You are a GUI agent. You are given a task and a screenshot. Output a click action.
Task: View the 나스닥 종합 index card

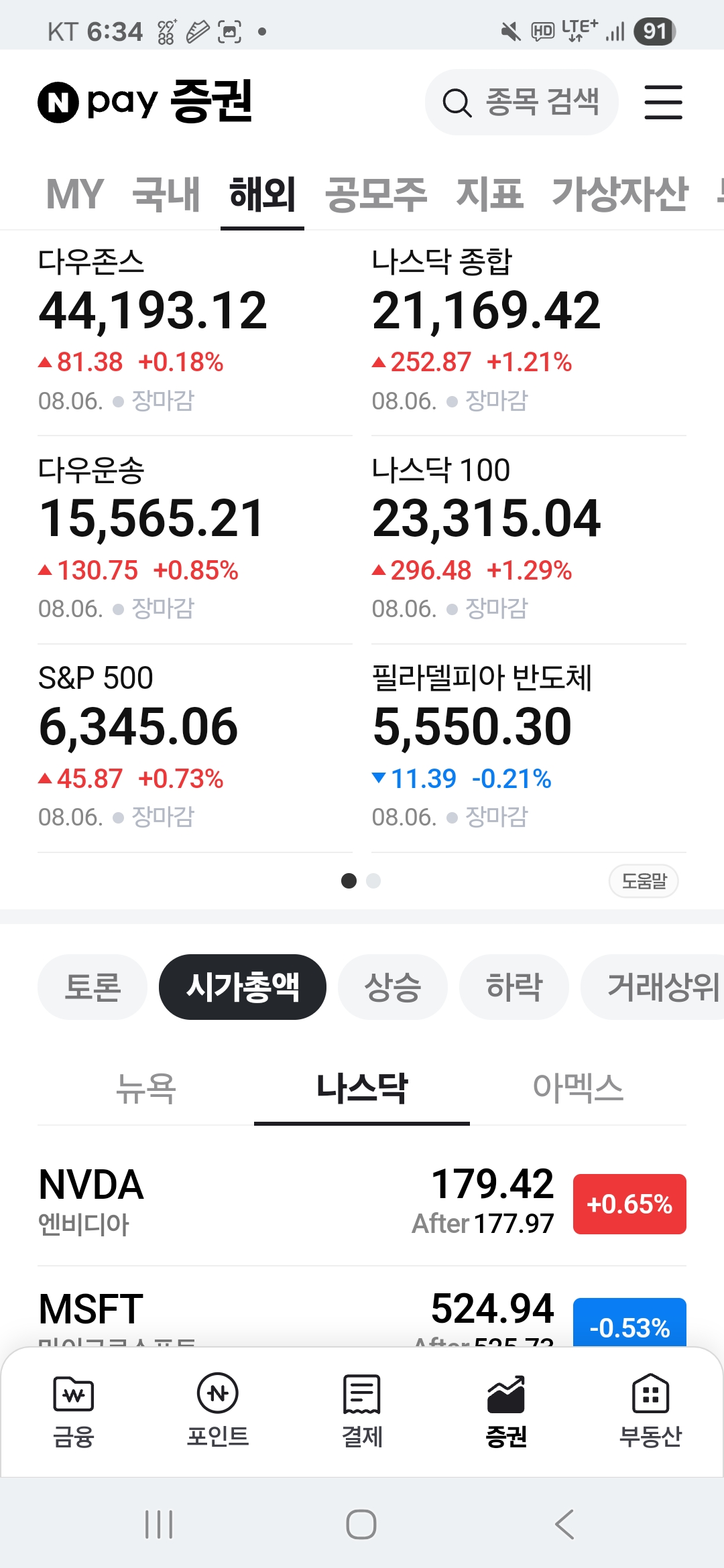click(x=529, y=332)
